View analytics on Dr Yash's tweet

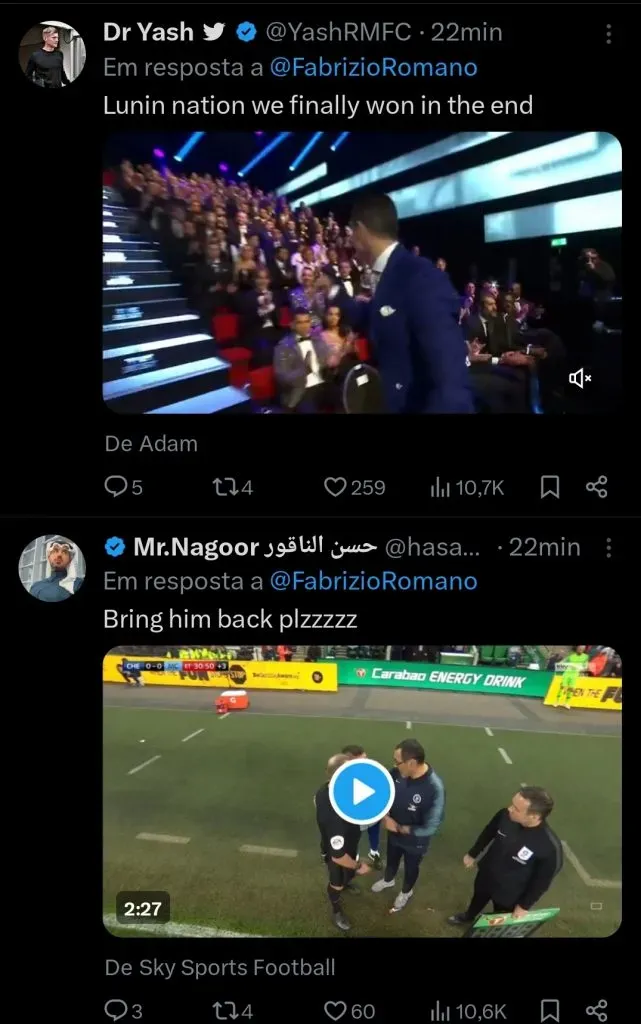tap(441, 487)
